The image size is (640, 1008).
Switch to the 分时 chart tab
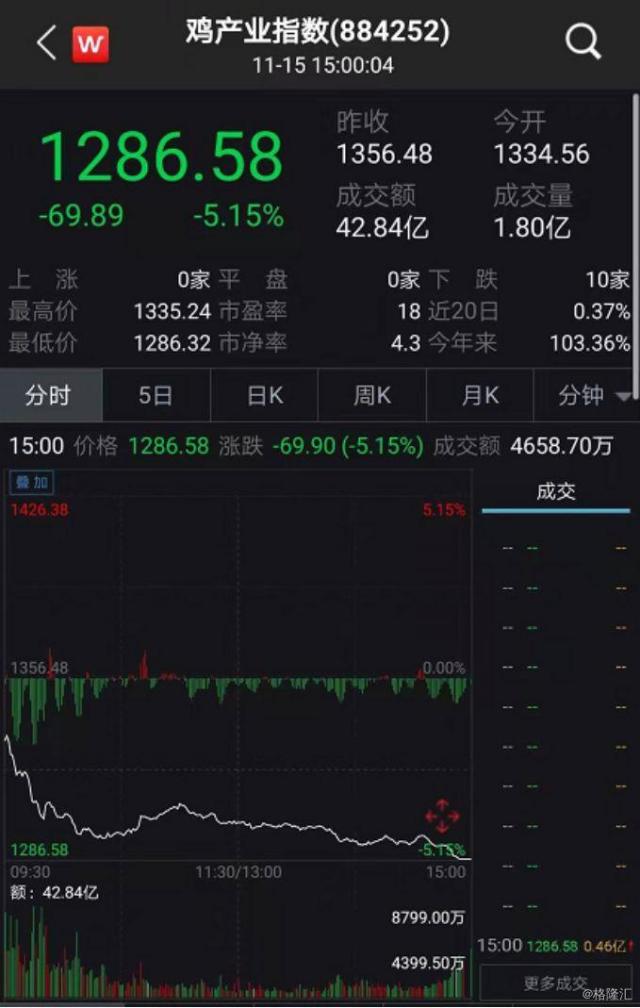point(48,396)
